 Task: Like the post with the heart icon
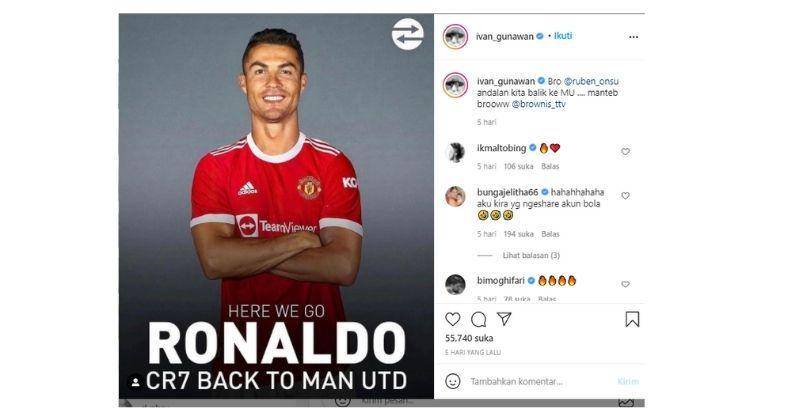[x=453, y=319]
